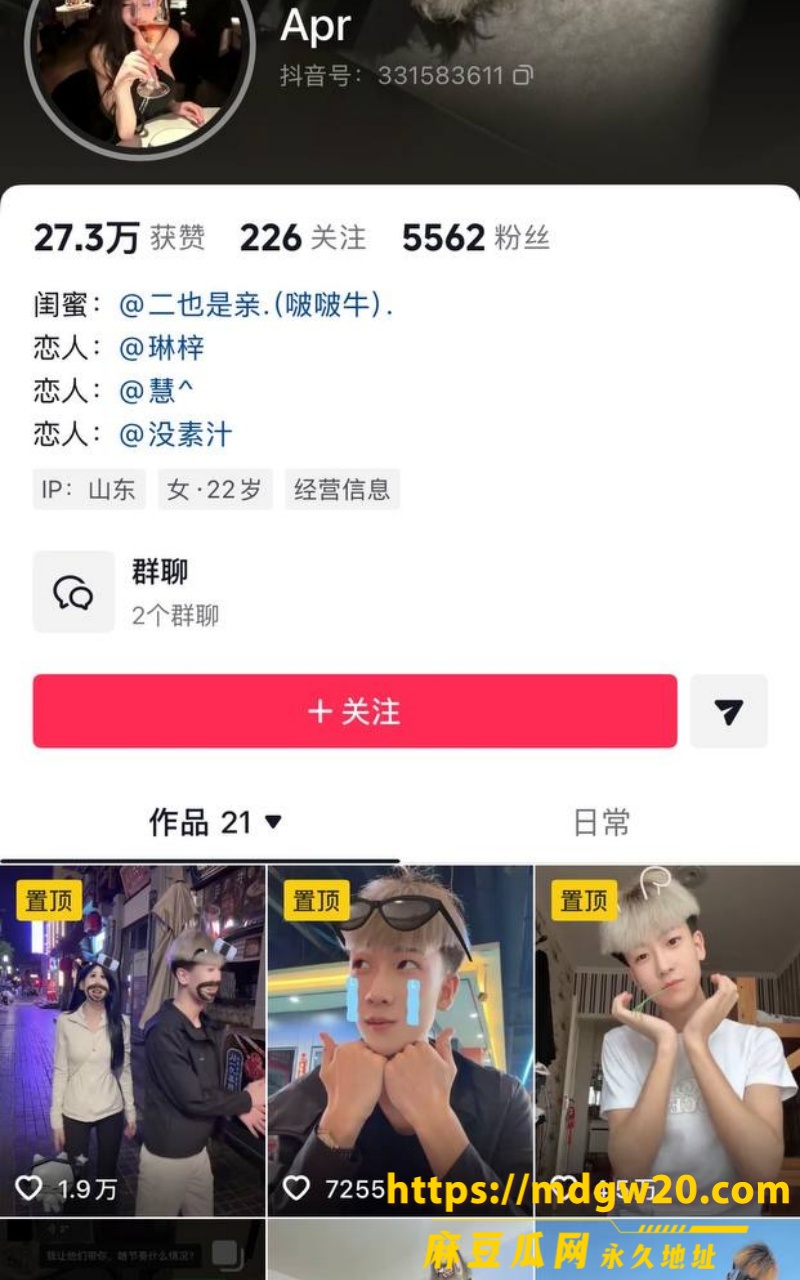Open the @没素汁 profile link
The width and height of the screenshot is (800, 1280).
coord(175,434)
